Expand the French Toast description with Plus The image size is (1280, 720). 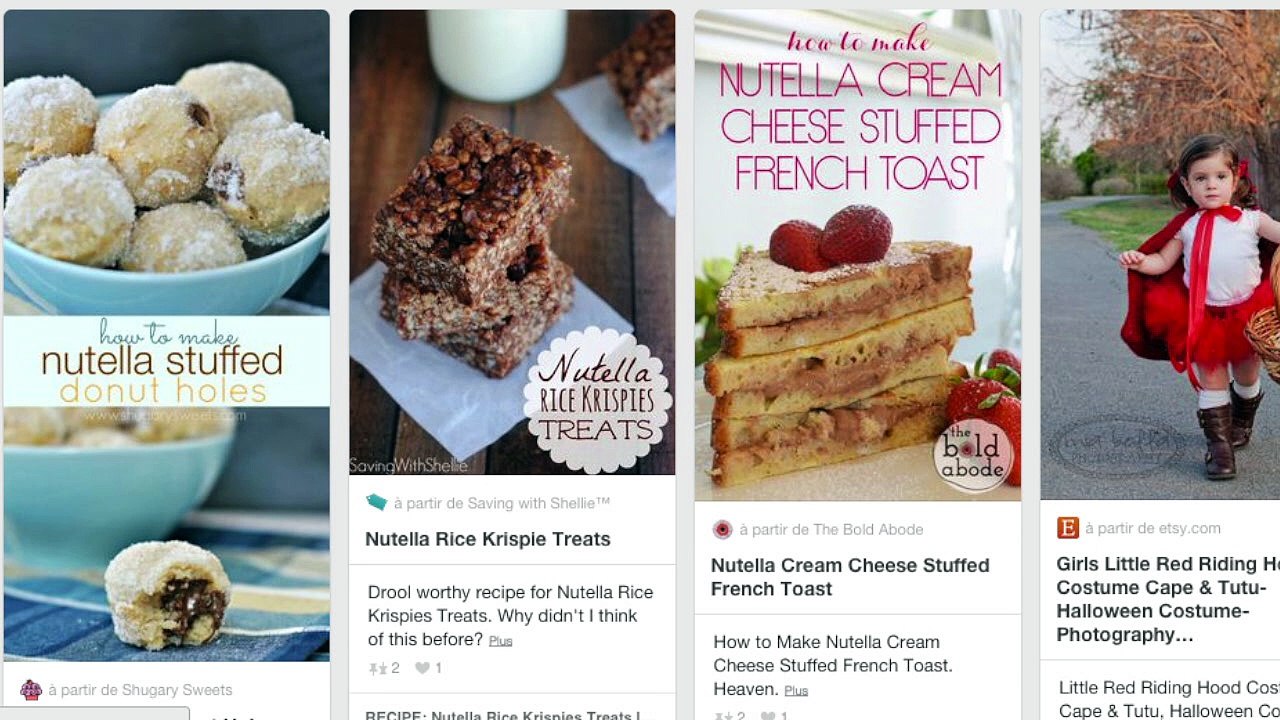pos(796,691)
